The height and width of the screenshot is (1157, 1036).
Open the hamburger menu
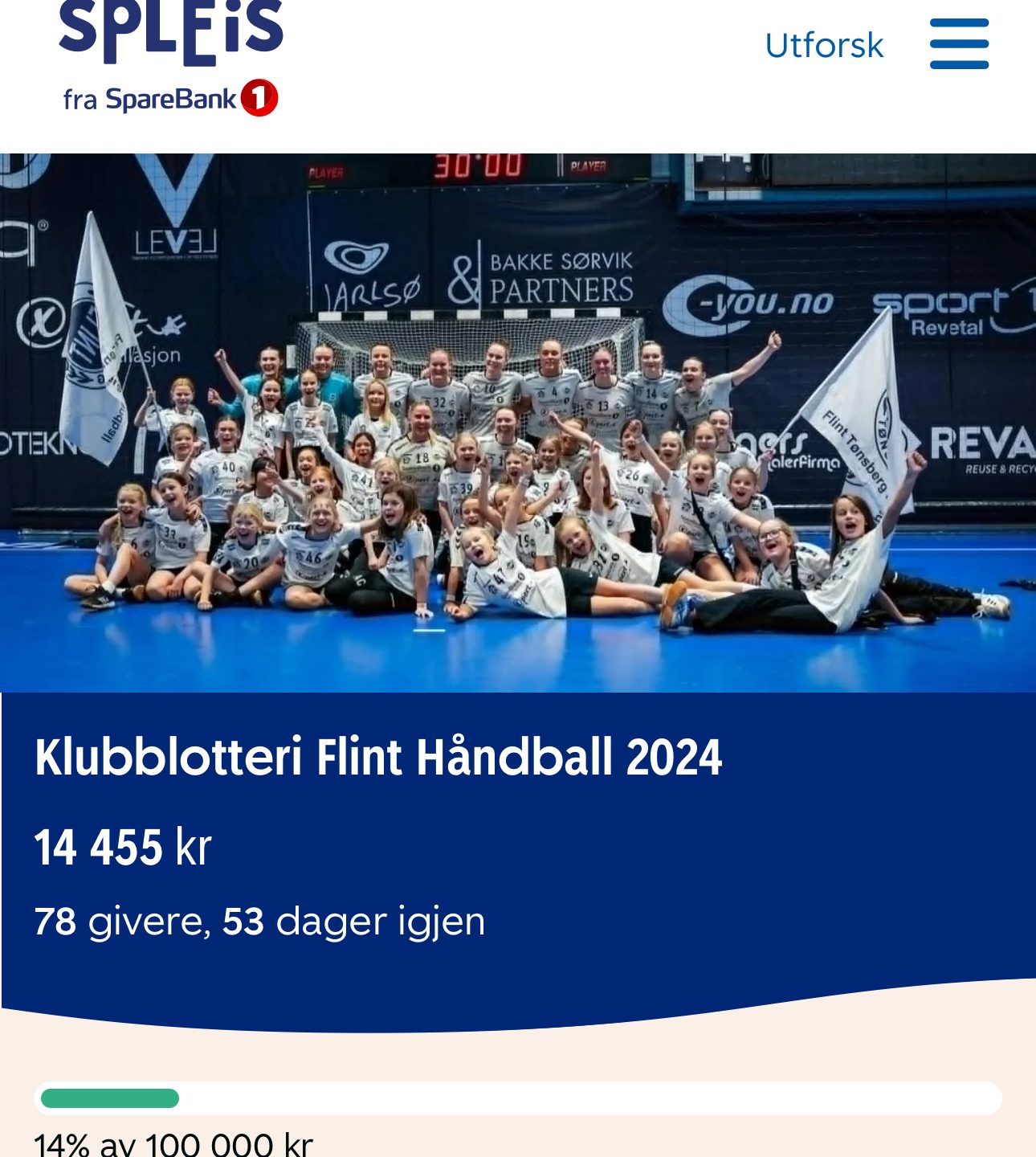coord(959,44)
